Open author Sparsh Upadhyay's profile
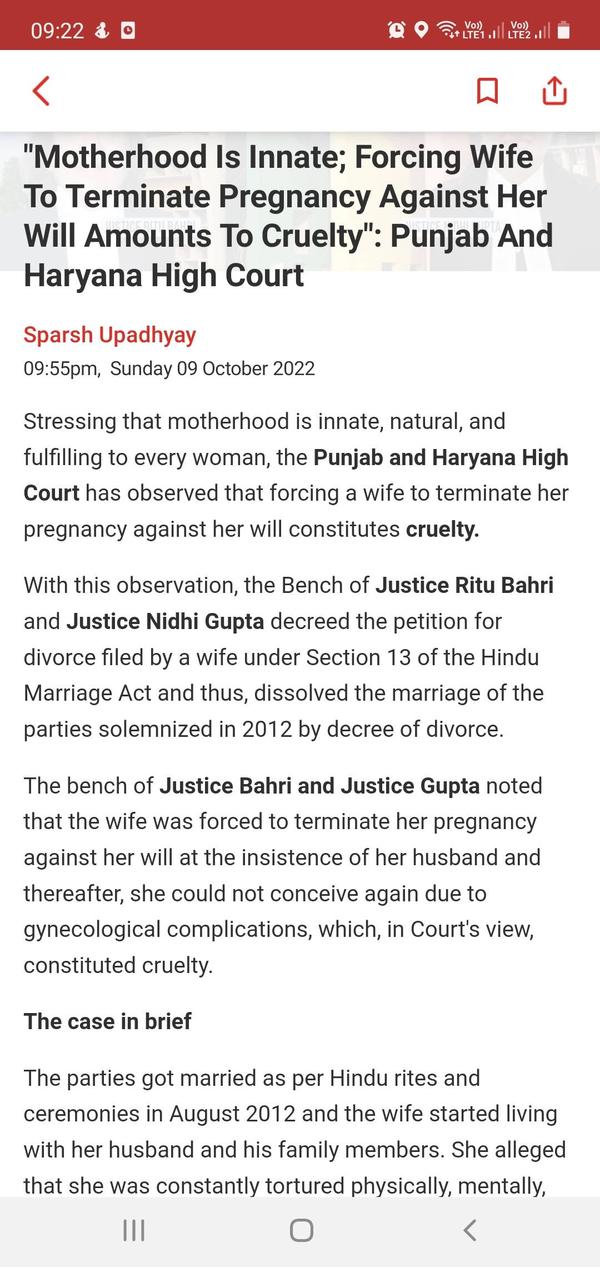The height and width of the screenshot is (1267, 600). (x=110, y=334)
